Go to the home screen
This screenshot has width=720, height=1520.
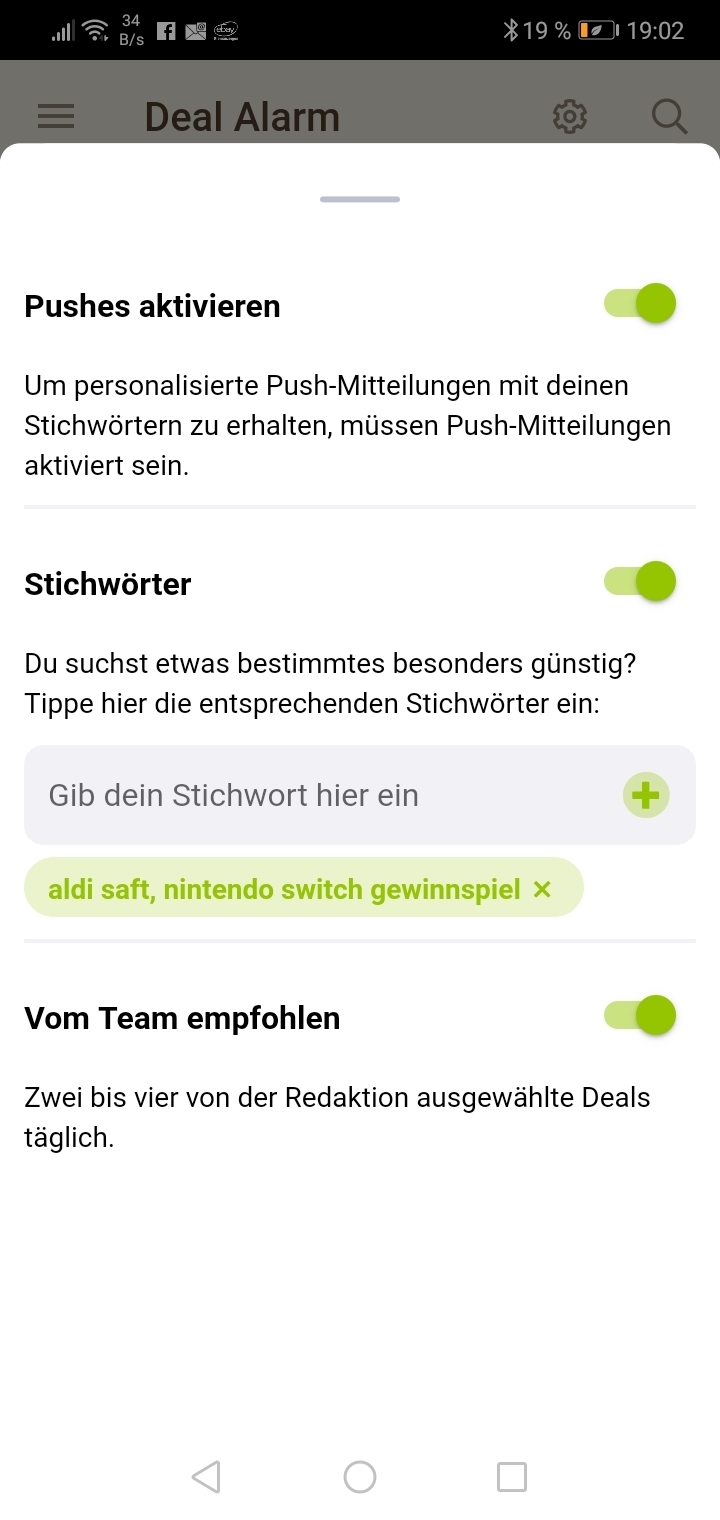coord(360,1476)
